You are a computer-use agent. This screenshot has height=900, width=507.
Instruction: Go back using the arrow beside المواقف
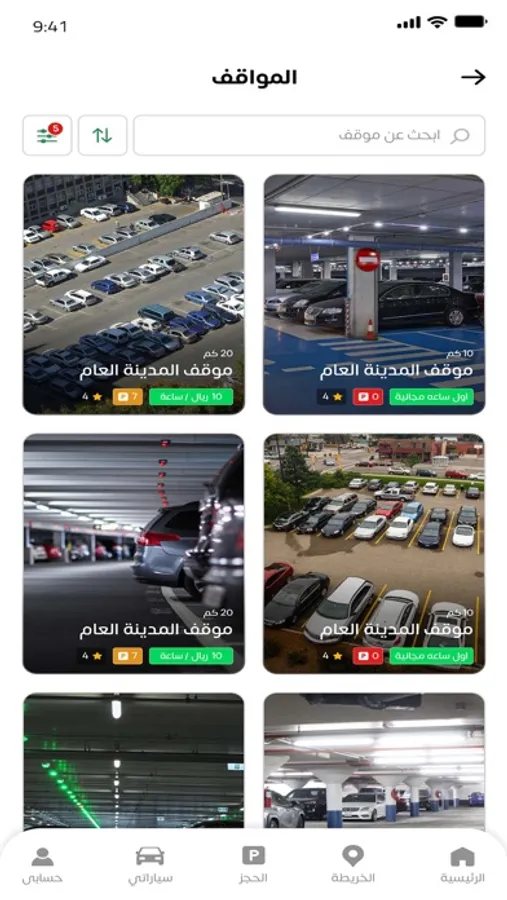click(473, 77)
